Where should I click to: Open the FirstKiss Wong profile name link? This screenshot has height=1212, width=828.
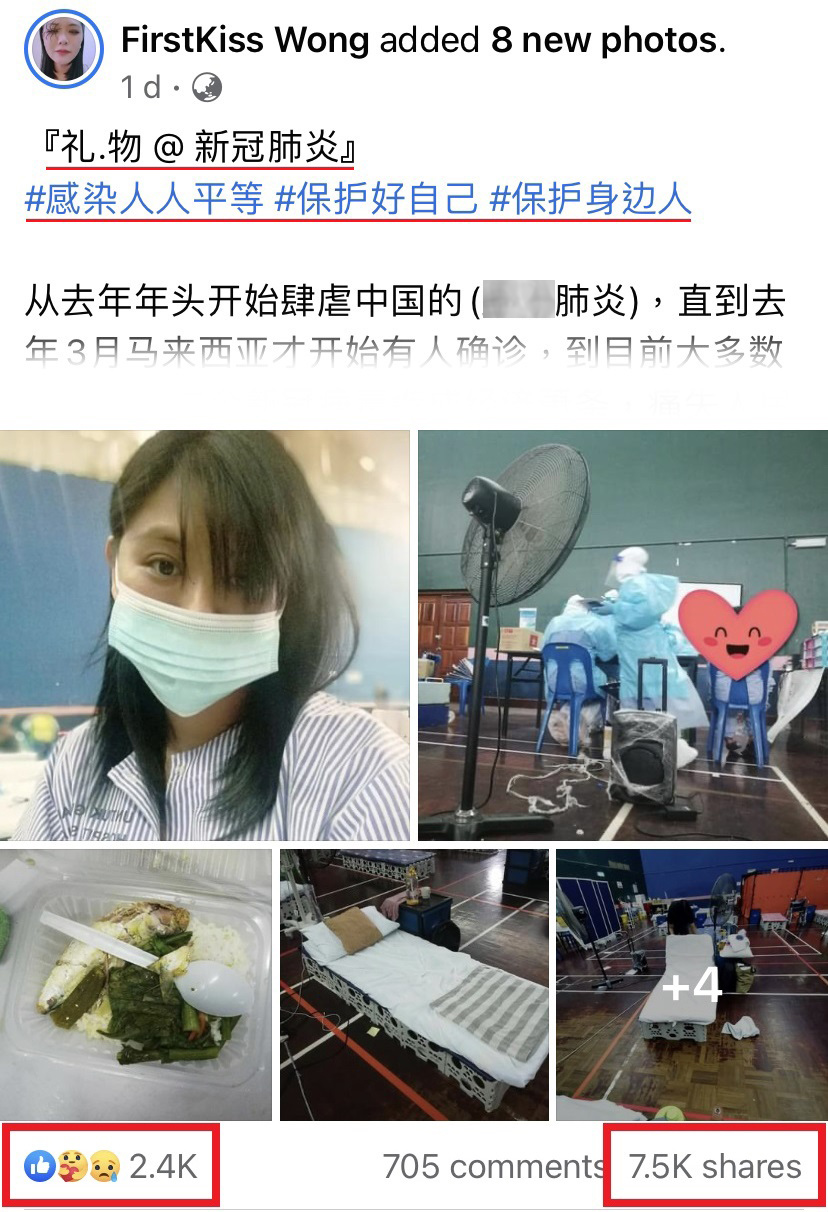(245, 39)
